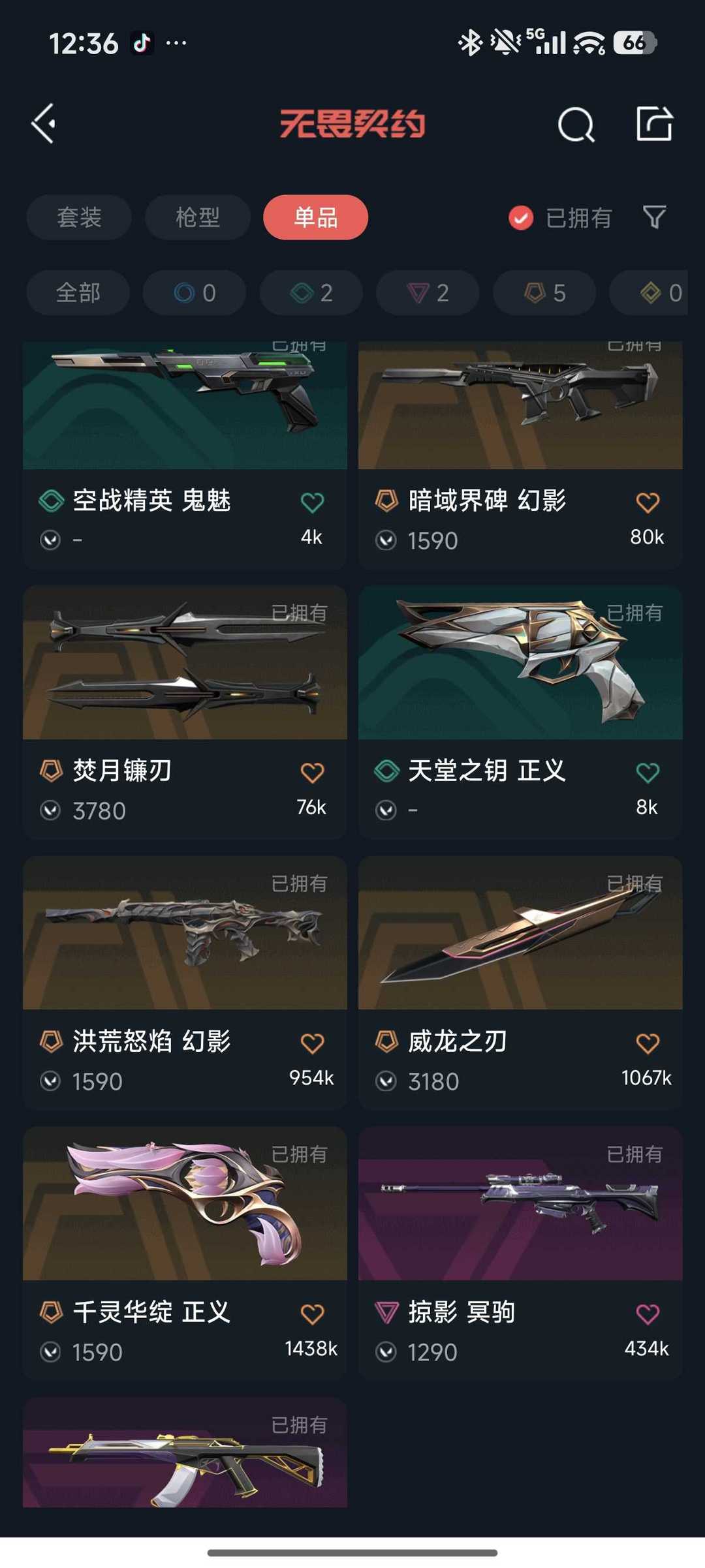705x1568 pixels.
Task: Open the 天堂之钥 正义 skin card
Action: (520, 712)
